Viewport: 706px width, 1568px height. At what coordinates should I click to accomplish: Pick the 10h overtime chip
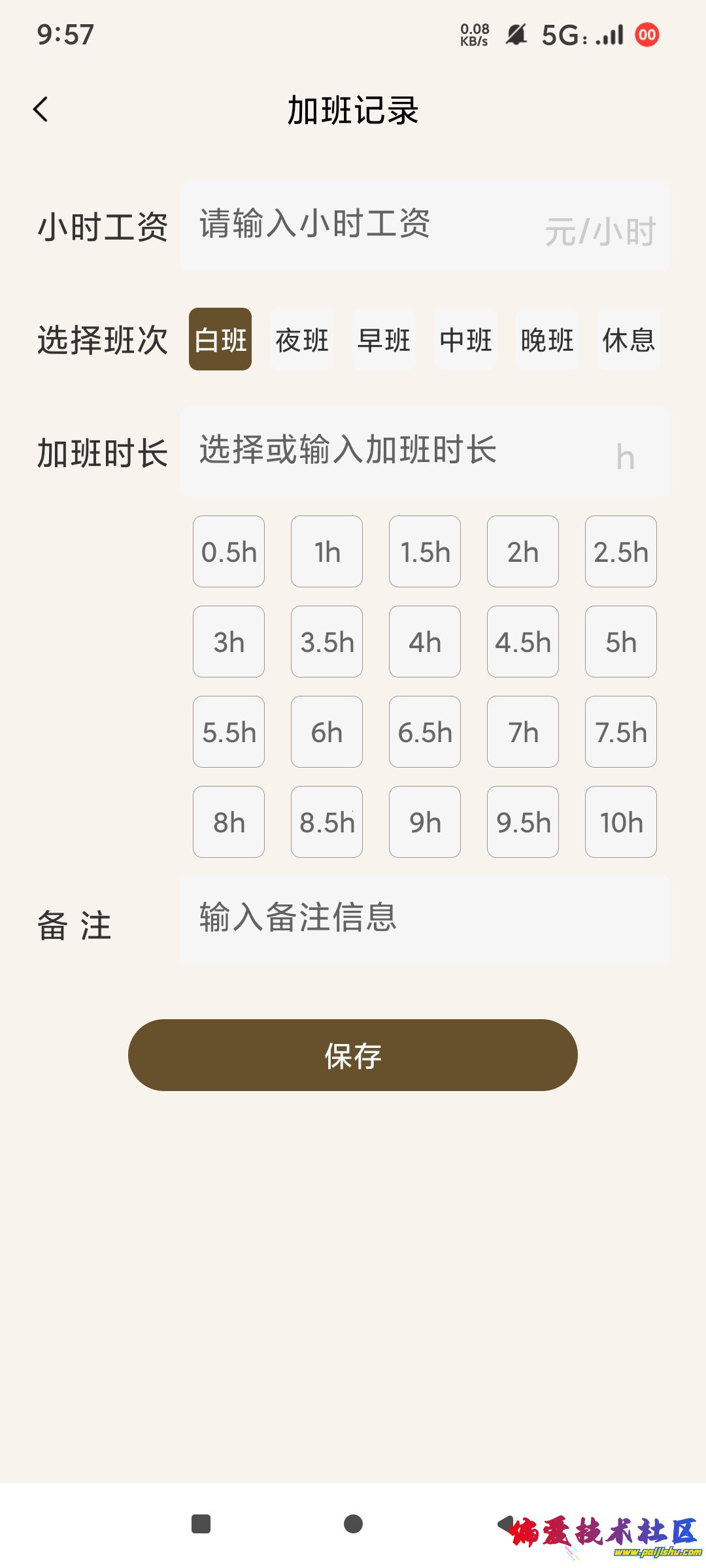[x=620, y=823]
